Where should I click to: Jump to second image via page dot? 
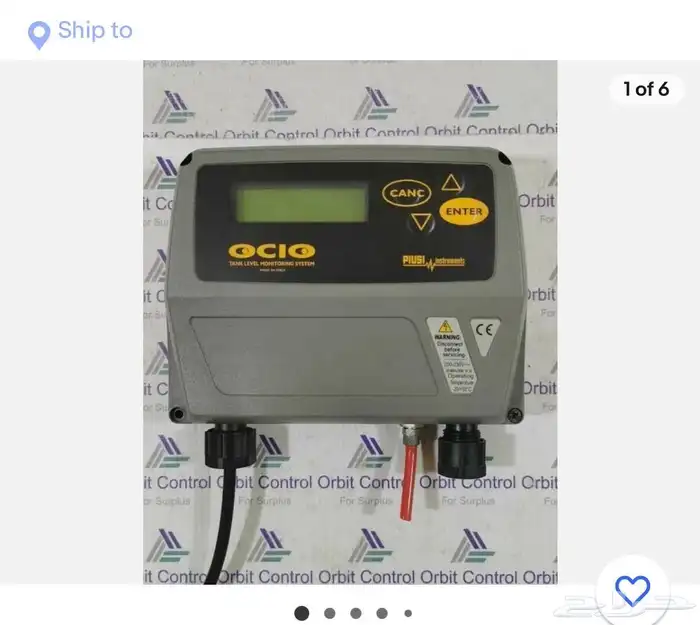pos(329,613)
